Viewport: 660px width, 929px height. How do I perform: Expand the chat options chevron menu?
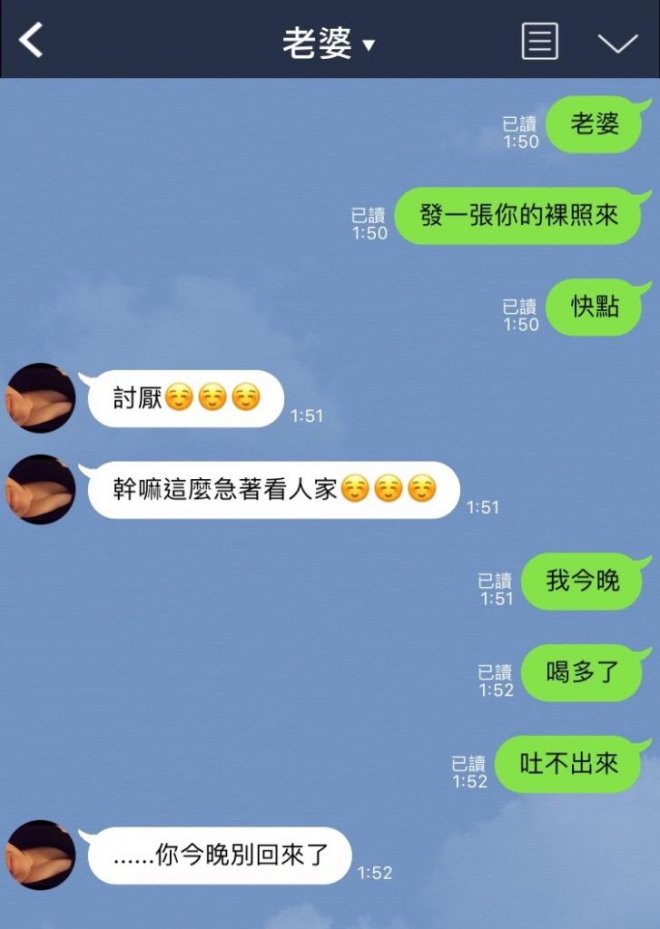[617, 42]
